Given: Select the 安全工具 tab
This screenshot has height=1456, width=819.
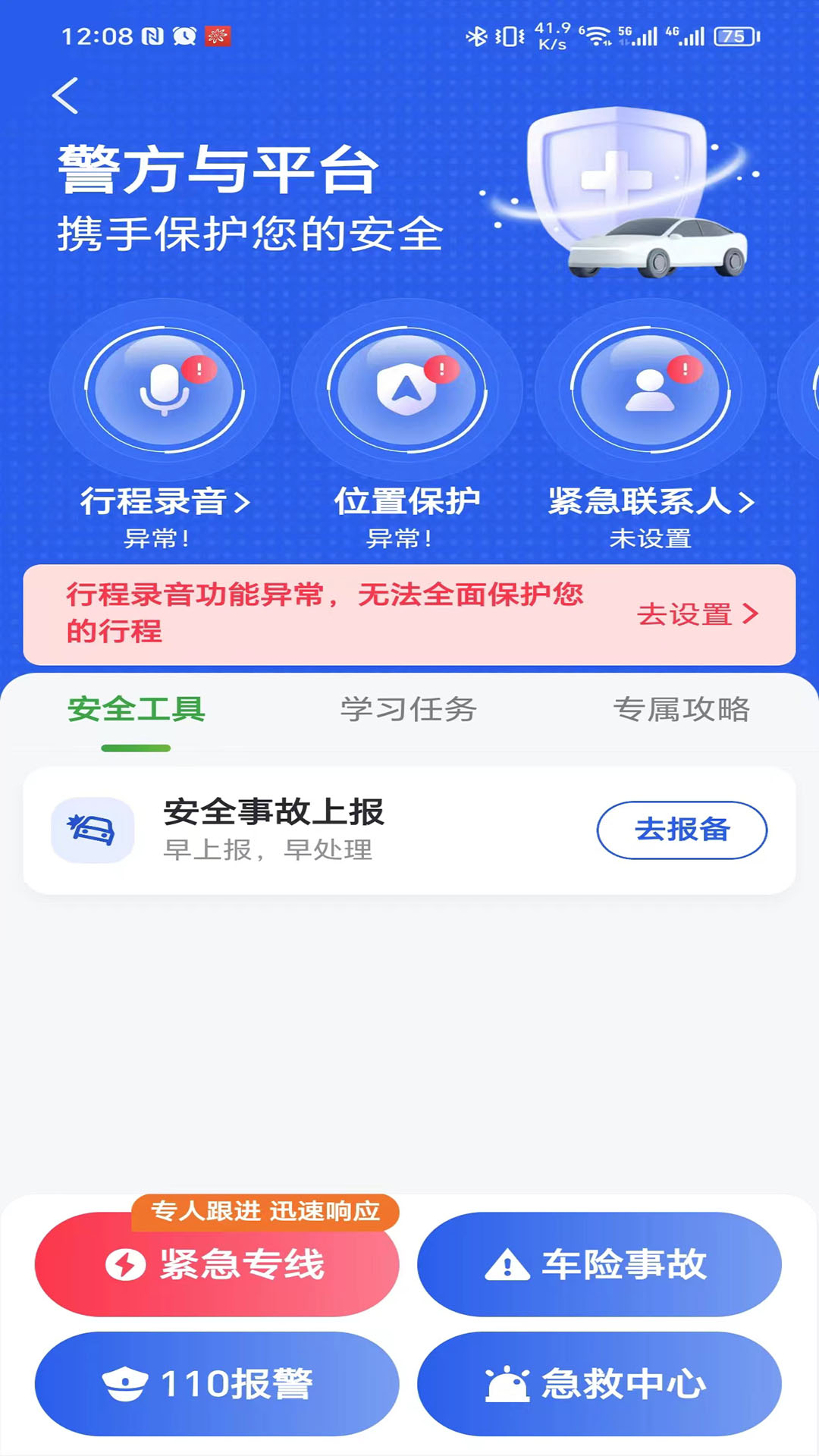Looking at the screenshot, I should coord(135,709).
